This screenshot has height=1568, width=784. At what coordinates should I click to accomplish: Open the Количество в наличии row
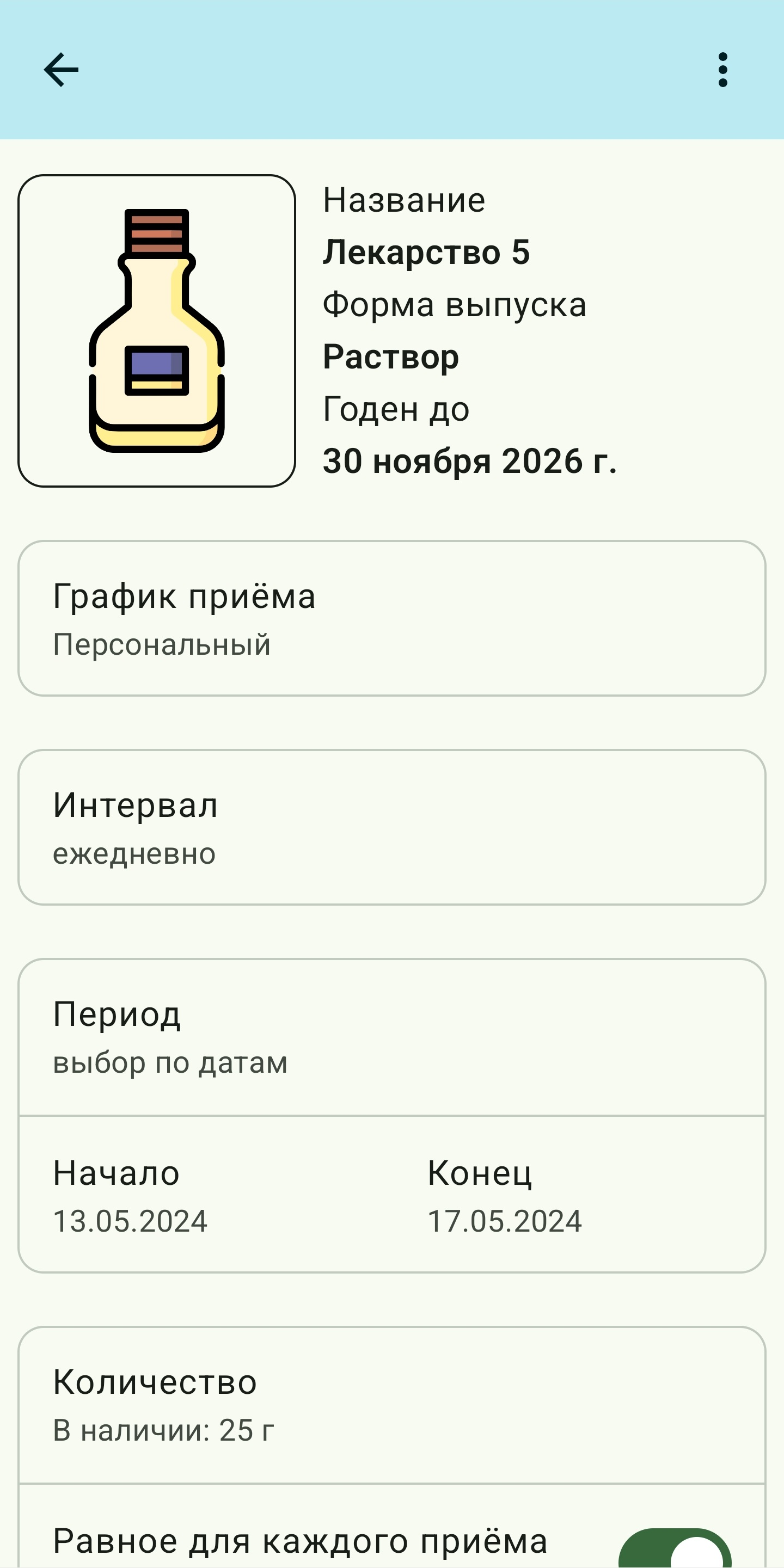(391, 1405)
